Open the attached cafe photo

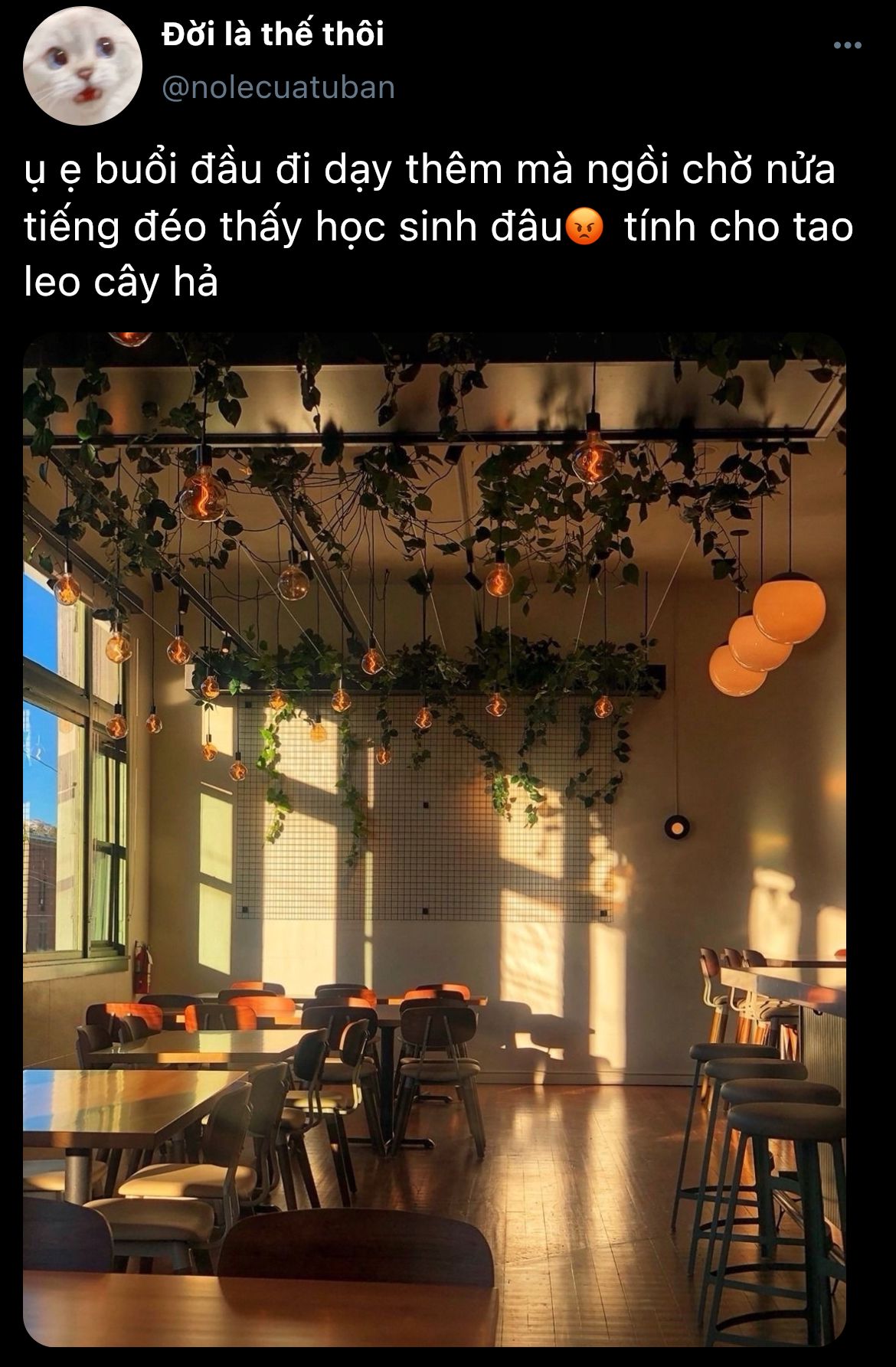coord(434,839)
